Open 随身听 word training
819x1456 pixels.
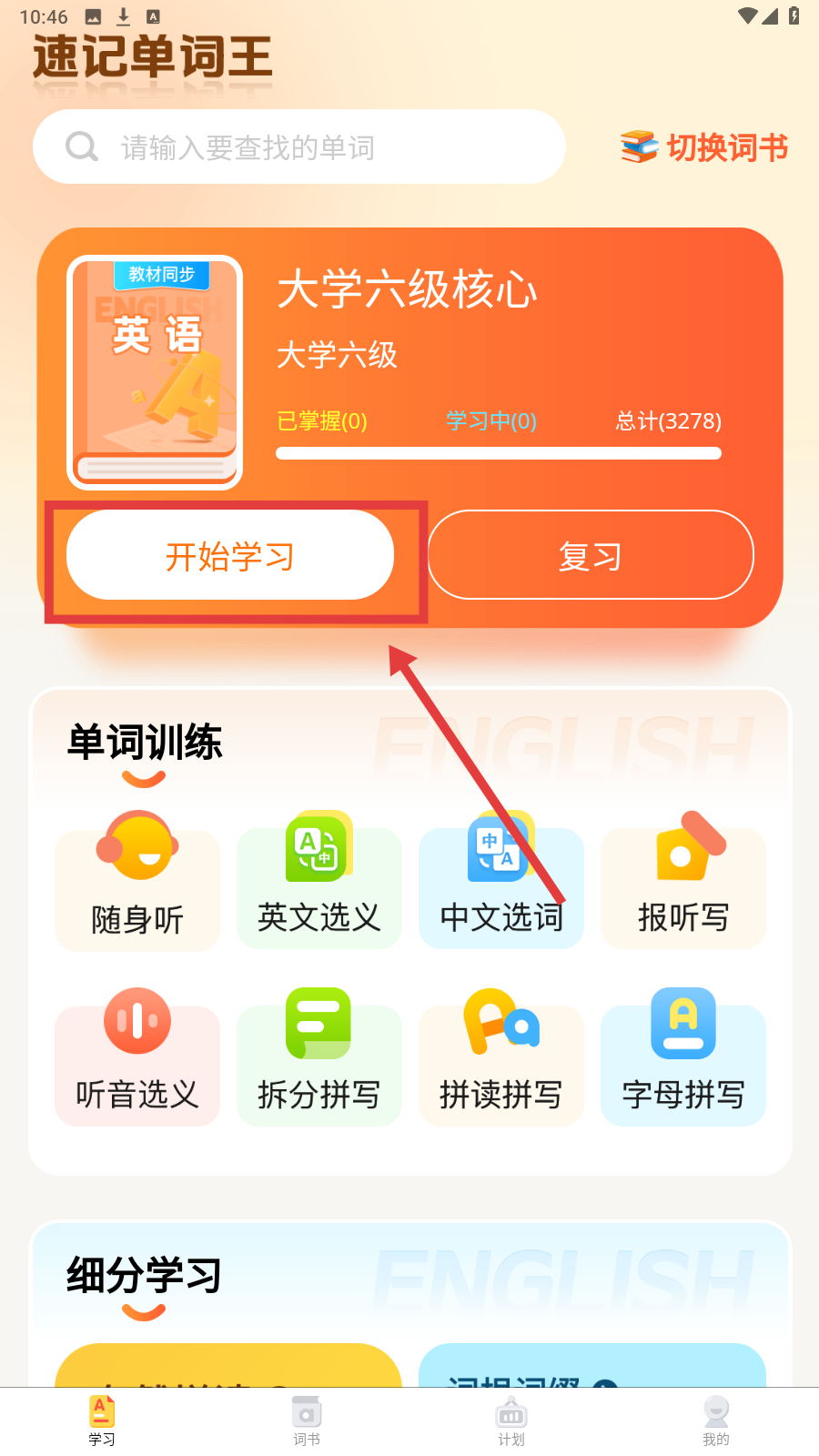click(137, 887)
